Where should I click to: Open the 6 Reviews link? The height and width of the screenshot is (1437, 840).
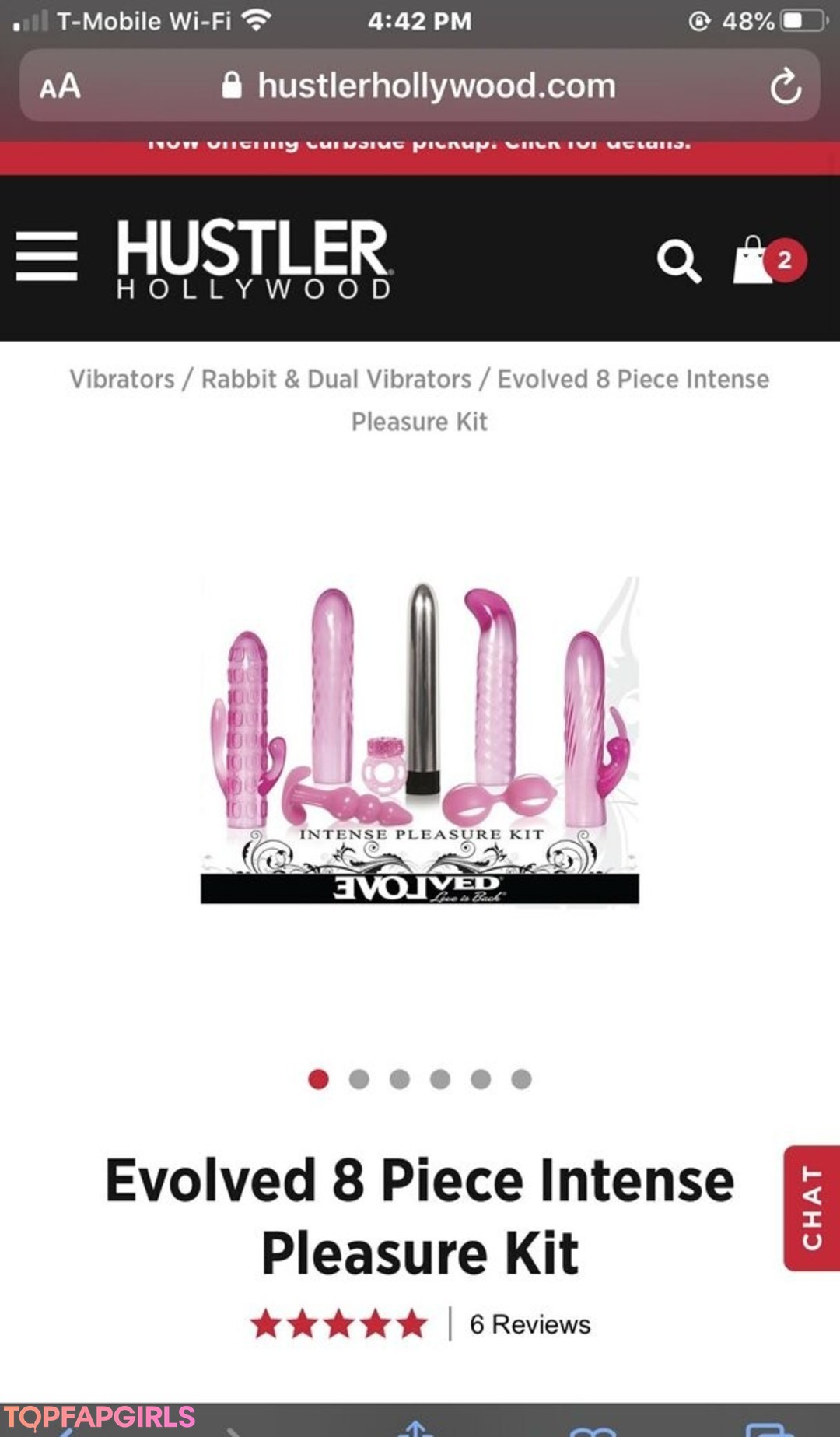pyautogui.click(x=530, y=1324)
